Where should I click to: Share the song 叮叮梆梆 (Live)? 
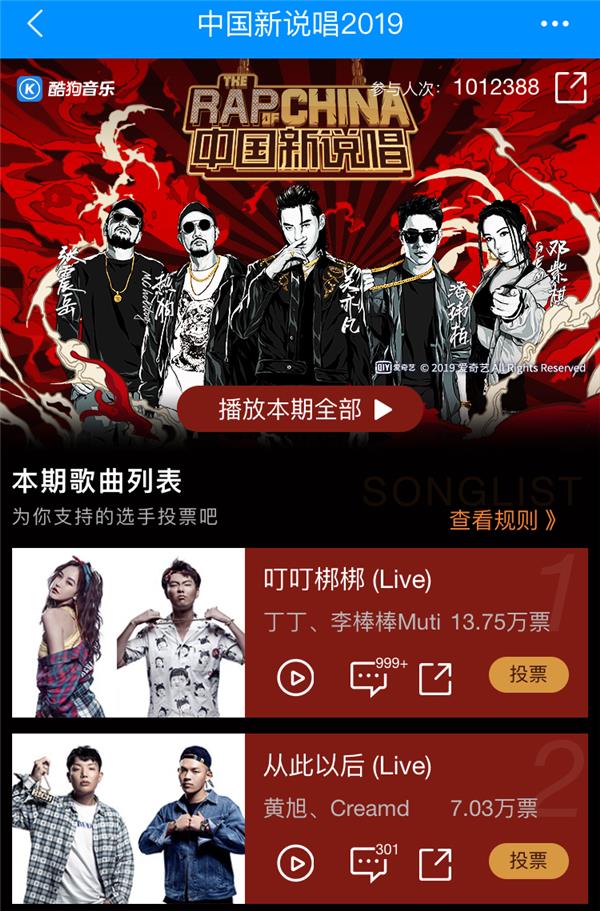(435, 678)
